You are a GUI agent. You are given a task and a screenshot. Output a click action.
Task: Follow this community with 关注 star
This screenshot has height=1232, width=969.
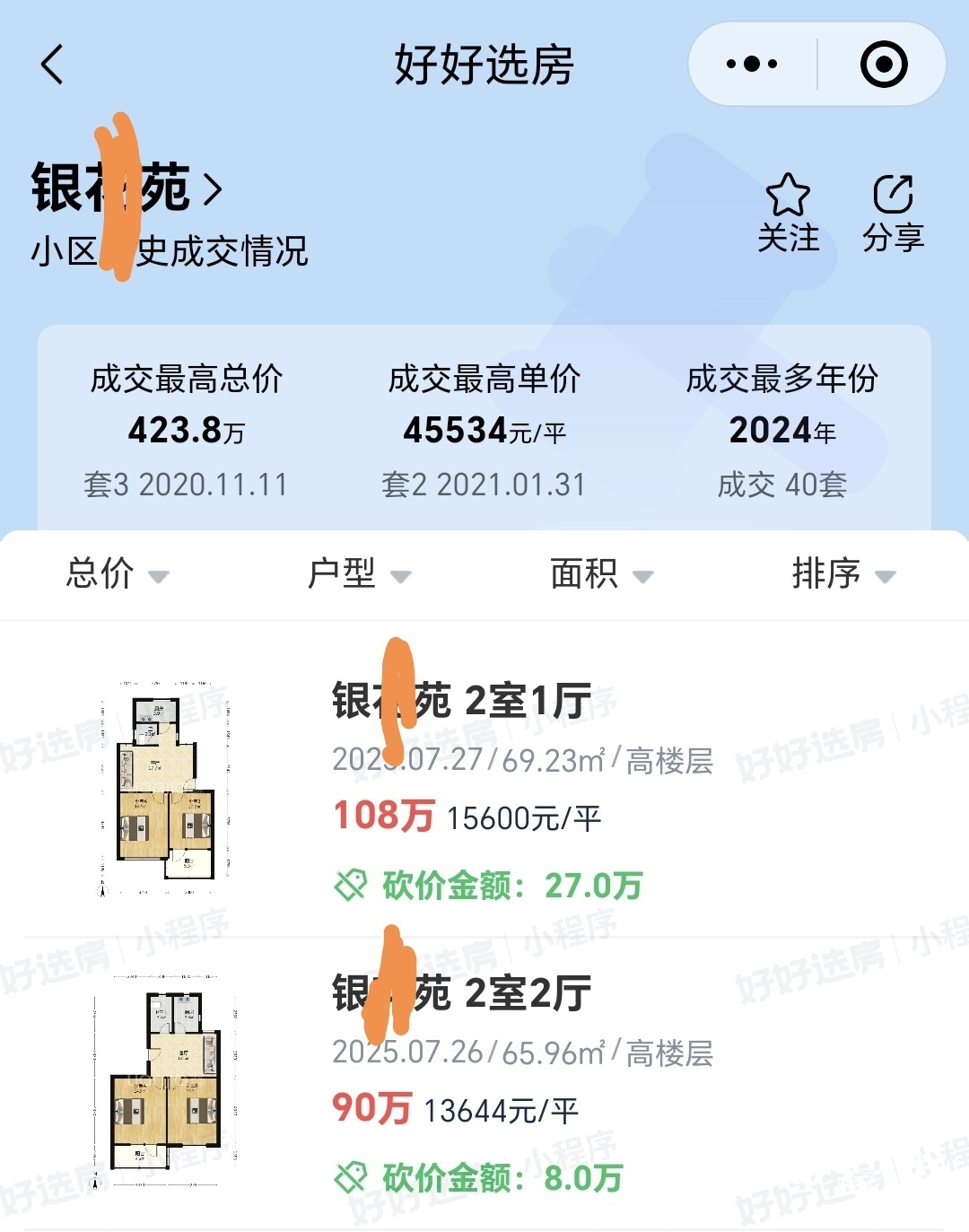click(788, 214)
